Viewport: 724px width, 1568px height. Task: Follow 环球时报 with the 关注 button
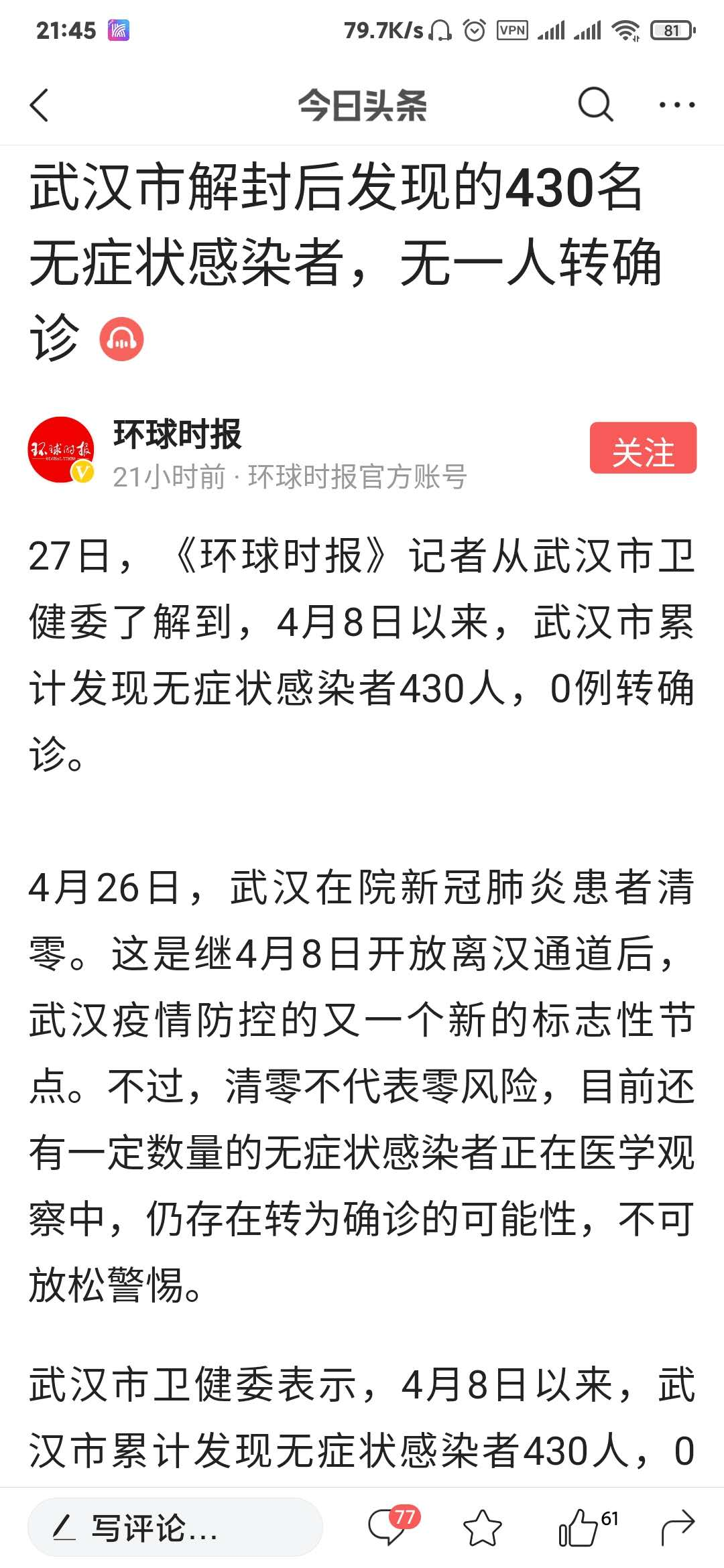click(643, 448)
